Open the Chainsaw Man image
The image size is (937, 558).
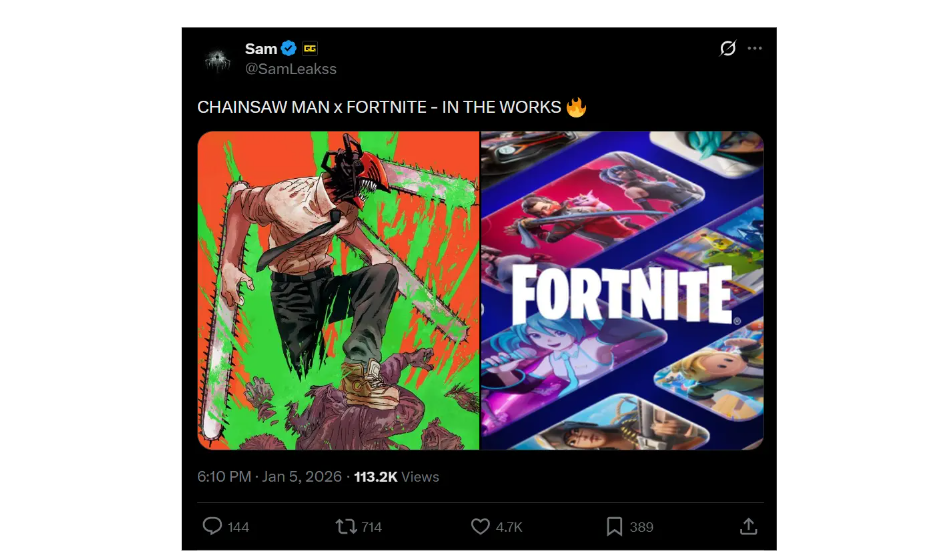[x=338, y=290]
